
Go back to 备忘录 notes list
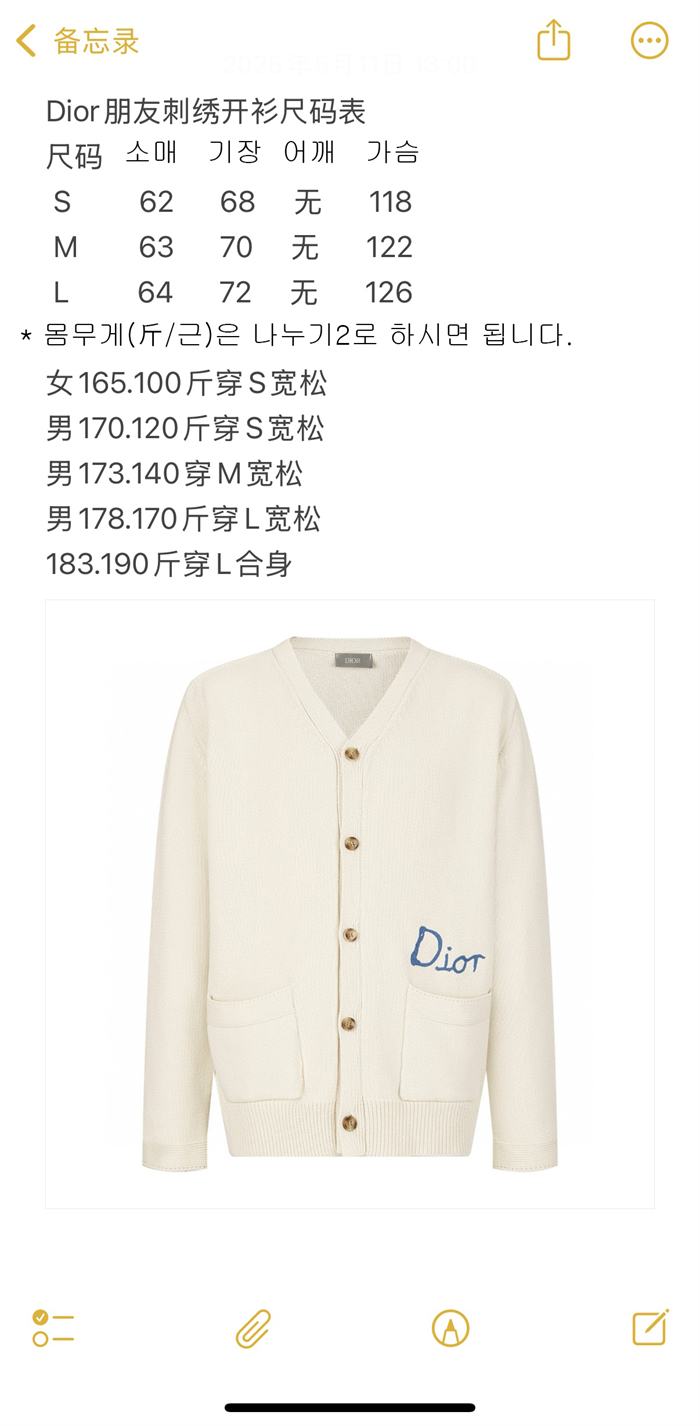[77, 41]
